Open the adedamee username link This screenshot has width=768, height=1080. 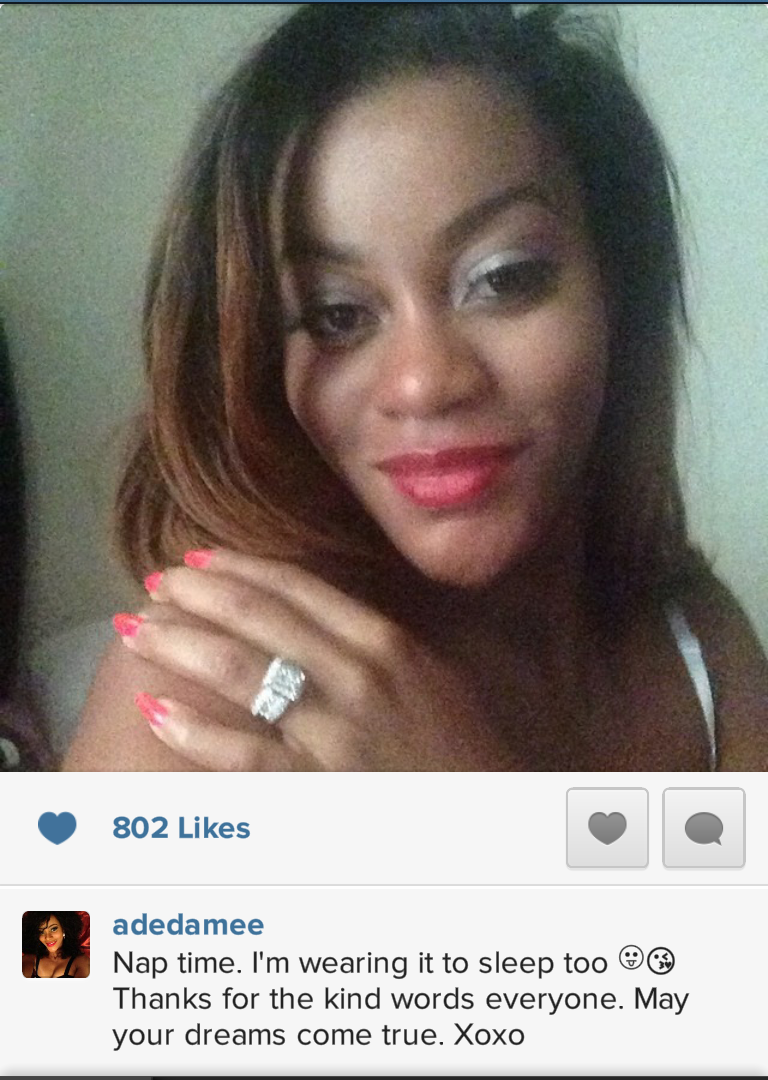tap(188, 925)
